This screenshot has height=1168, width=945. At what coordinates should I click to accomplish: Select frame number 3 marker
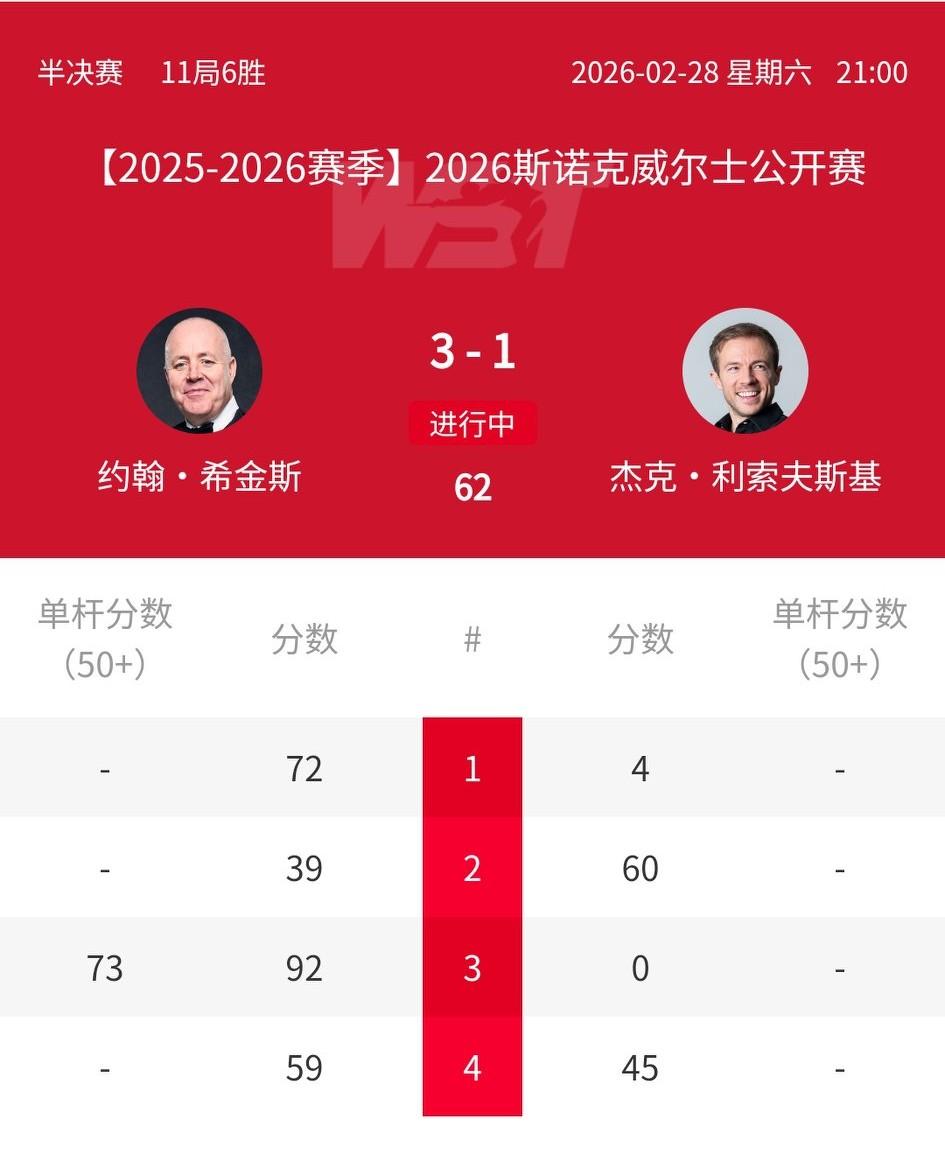coord(472,968)
